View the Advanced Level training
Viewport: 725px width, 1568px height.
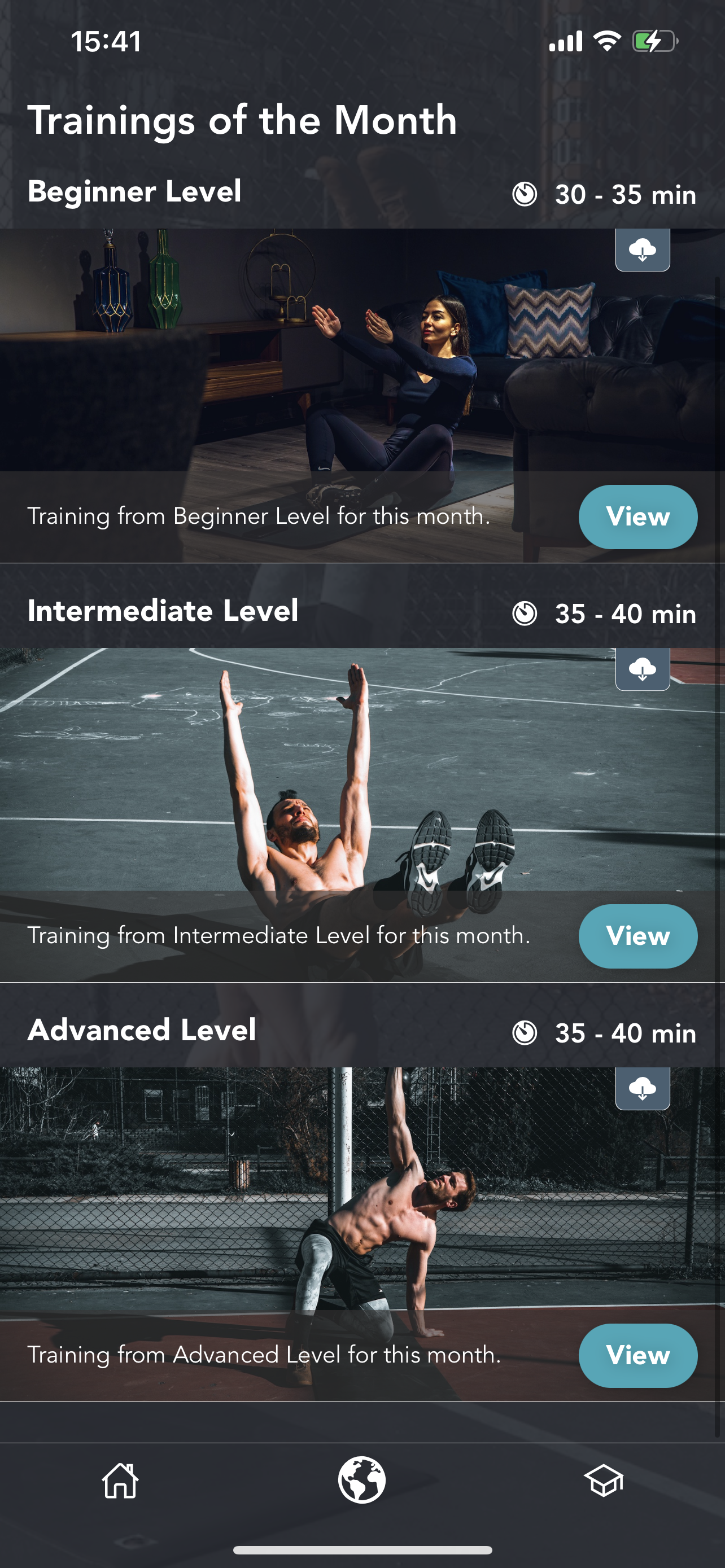(x=637, y=1356)
